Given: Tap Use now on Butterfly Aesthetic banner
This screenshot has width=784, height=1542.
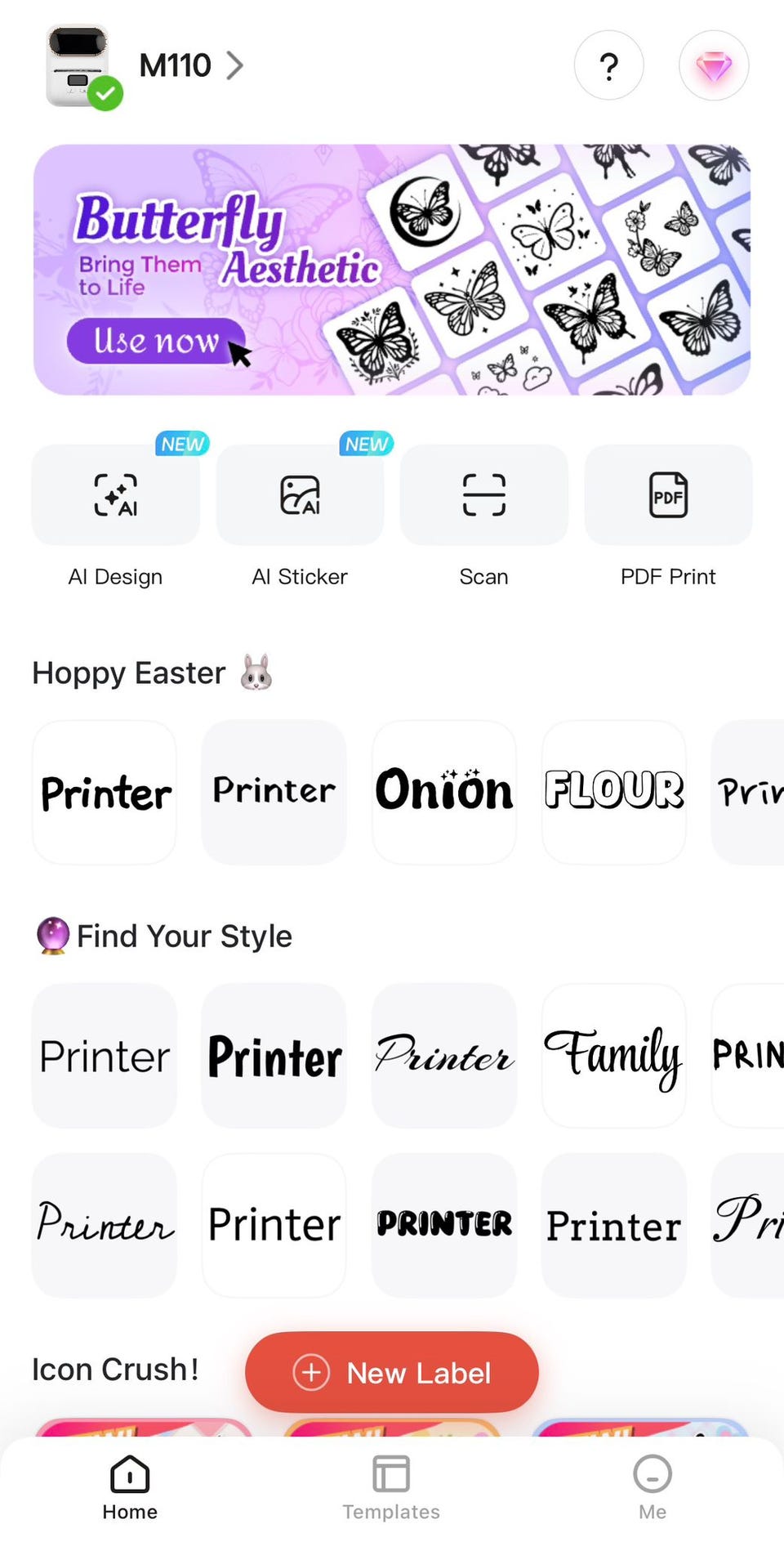Looking at the screenshot, I should (155, 341).
